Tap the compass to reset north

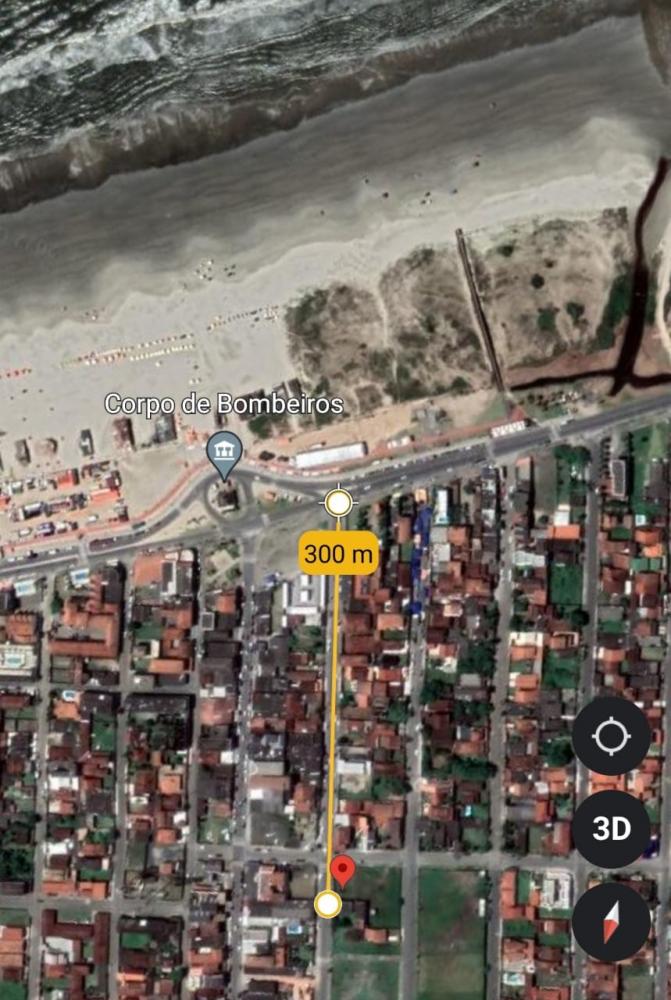coord(611,921)
